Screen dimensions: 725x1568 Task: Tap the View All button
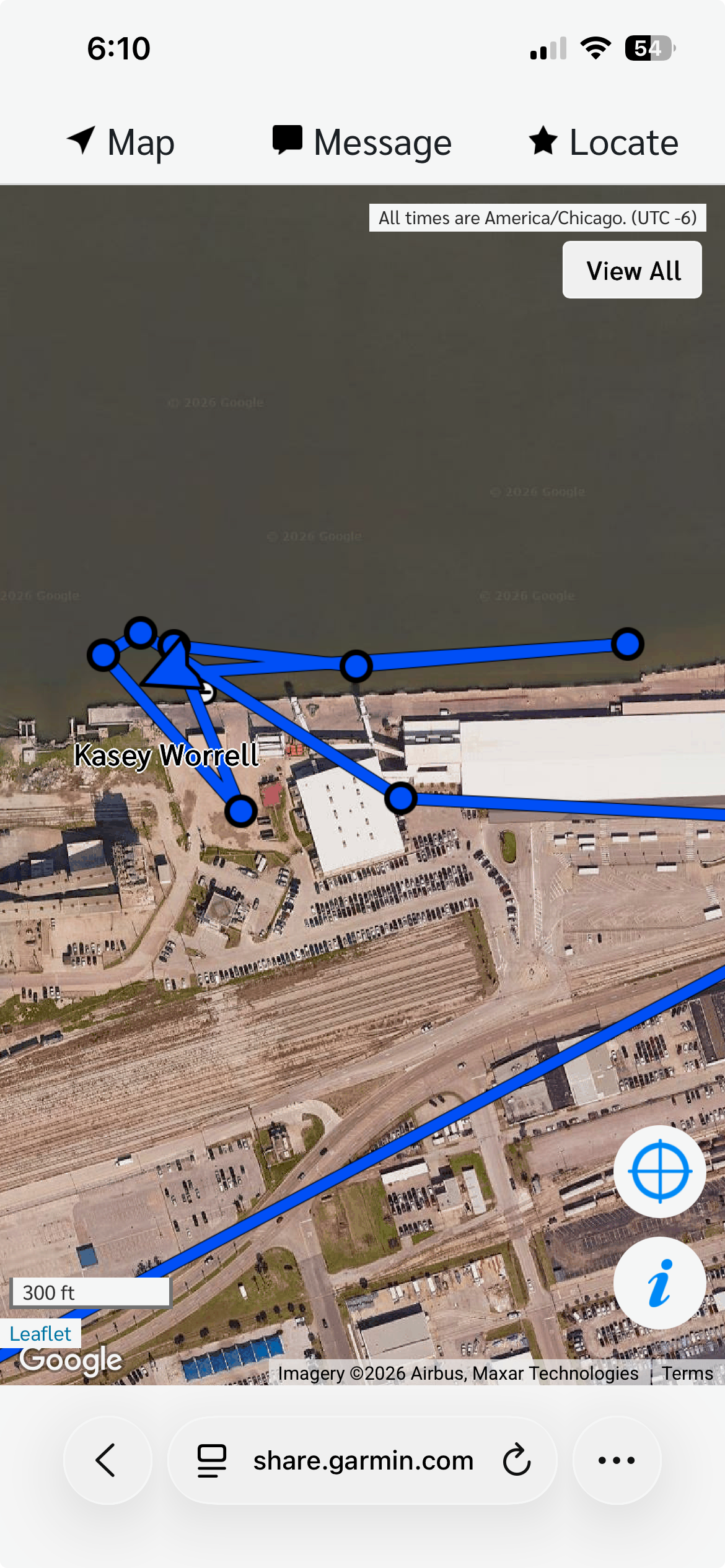tap(632, 271)
